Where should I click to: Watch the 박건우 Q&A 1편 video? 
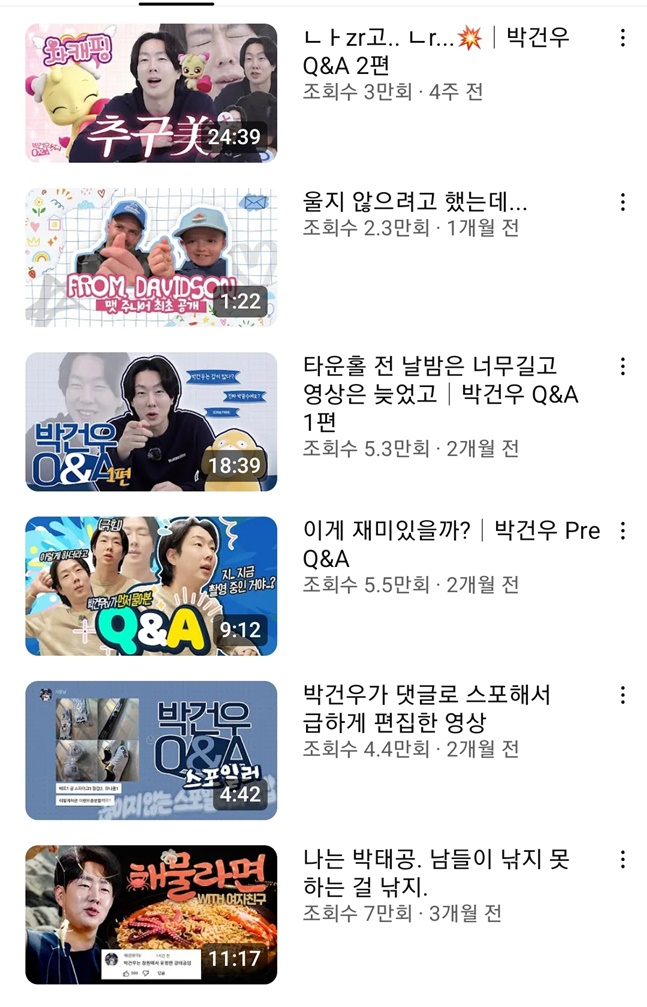[x=151, y=421]
